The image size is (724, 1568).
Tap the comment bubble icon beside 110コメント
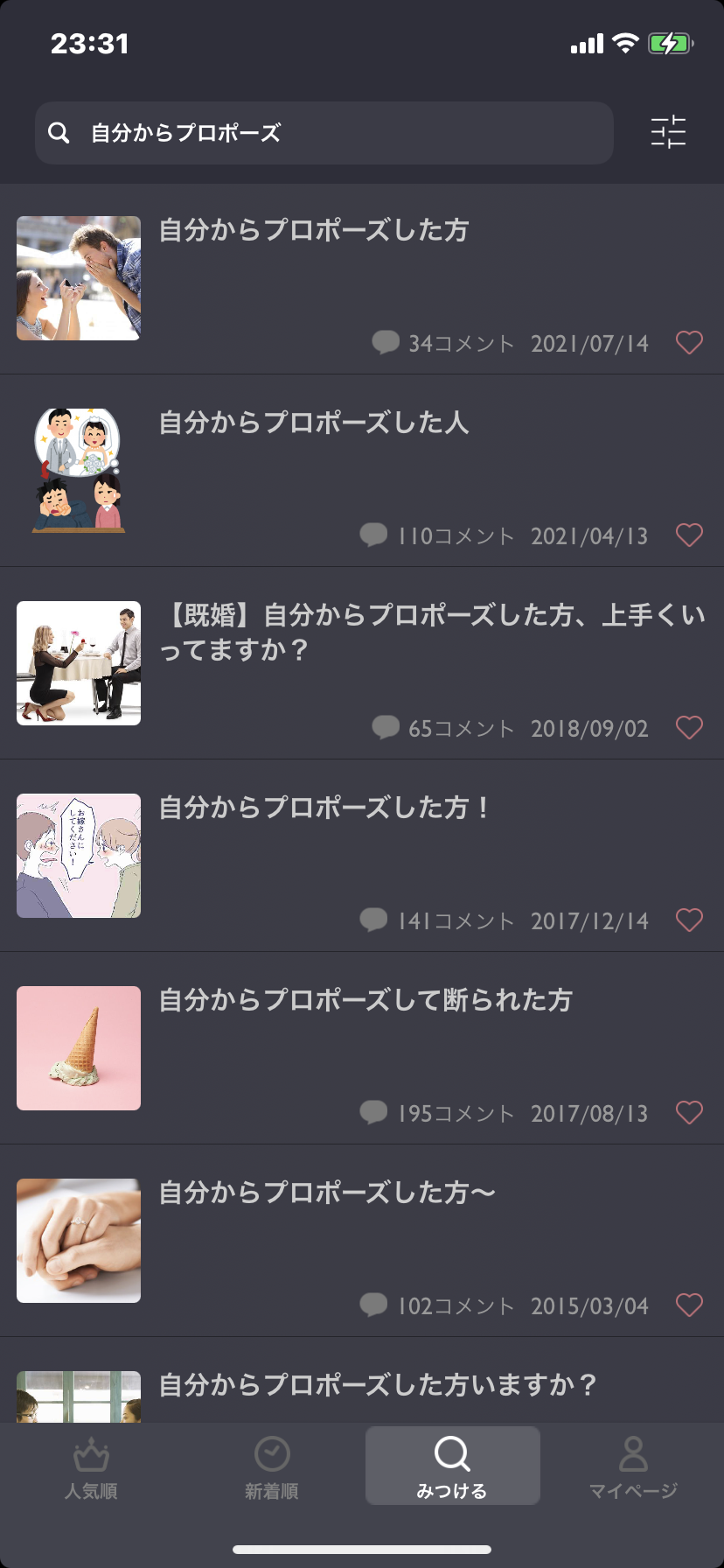tap(374, 534)
